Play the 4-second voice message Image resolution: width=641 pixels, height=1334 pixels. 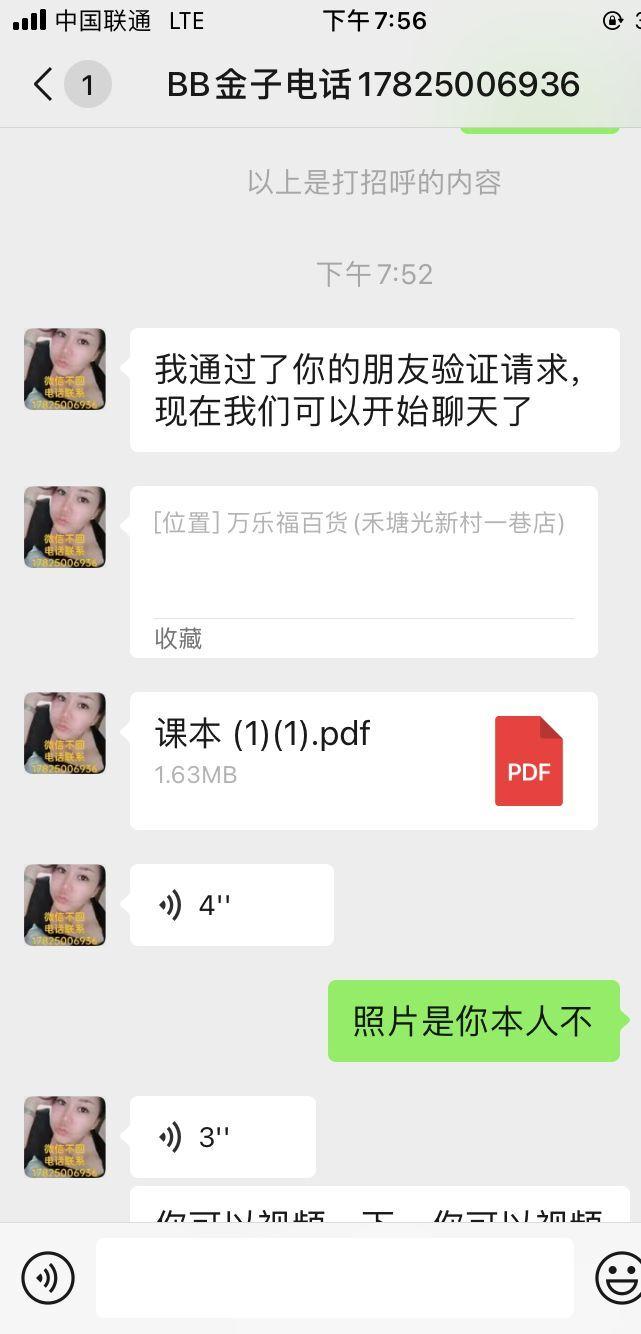[x=231, y=905]
